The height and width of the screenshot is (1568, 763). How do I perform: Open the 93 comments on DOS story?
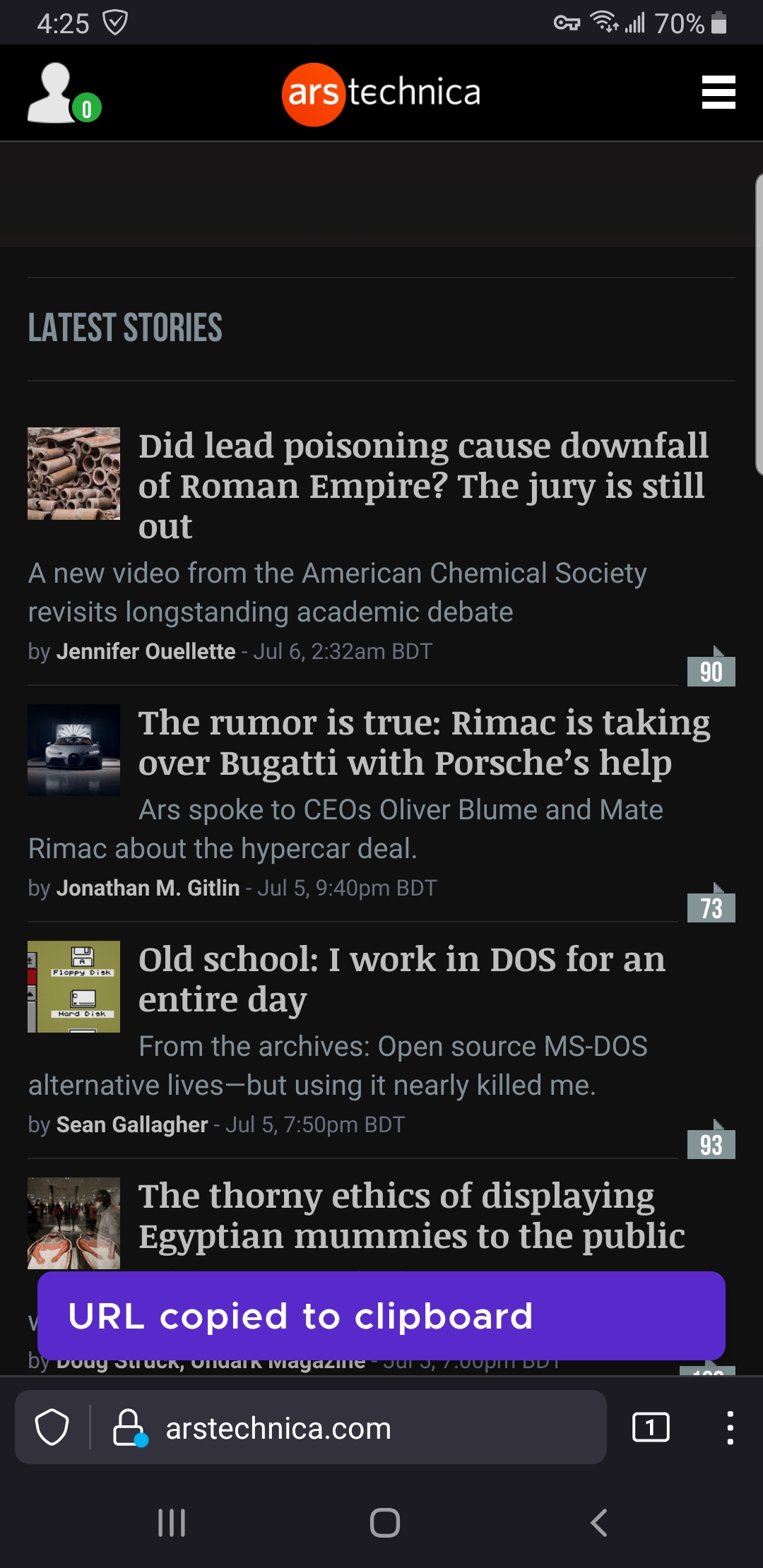point(711,1144)
